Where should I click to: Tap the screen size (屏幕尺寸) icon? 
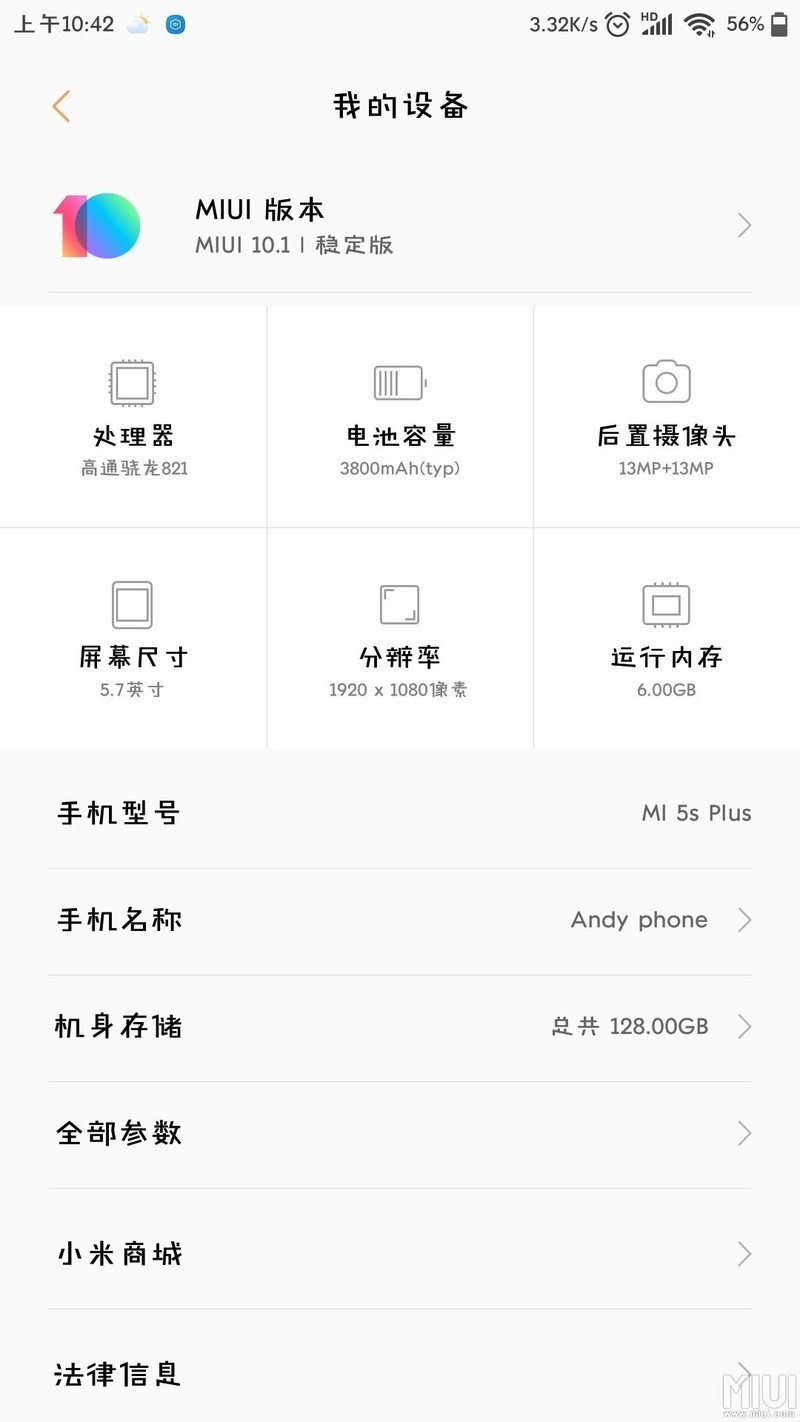coord(133,603)
